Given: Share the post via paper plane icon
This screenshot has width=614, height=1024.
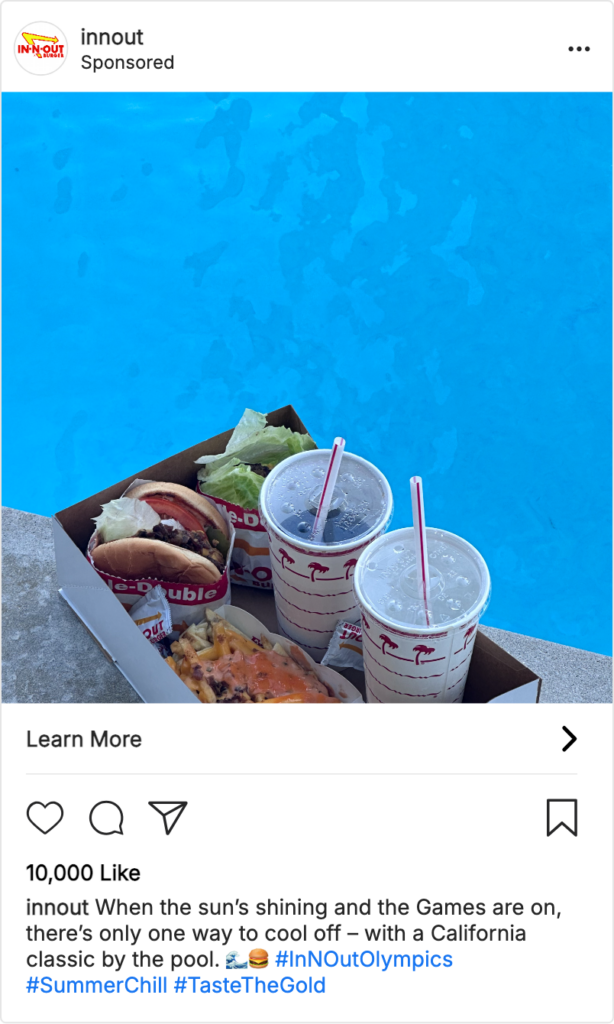Looking at the screenshot, I should (x=168, y=818).
